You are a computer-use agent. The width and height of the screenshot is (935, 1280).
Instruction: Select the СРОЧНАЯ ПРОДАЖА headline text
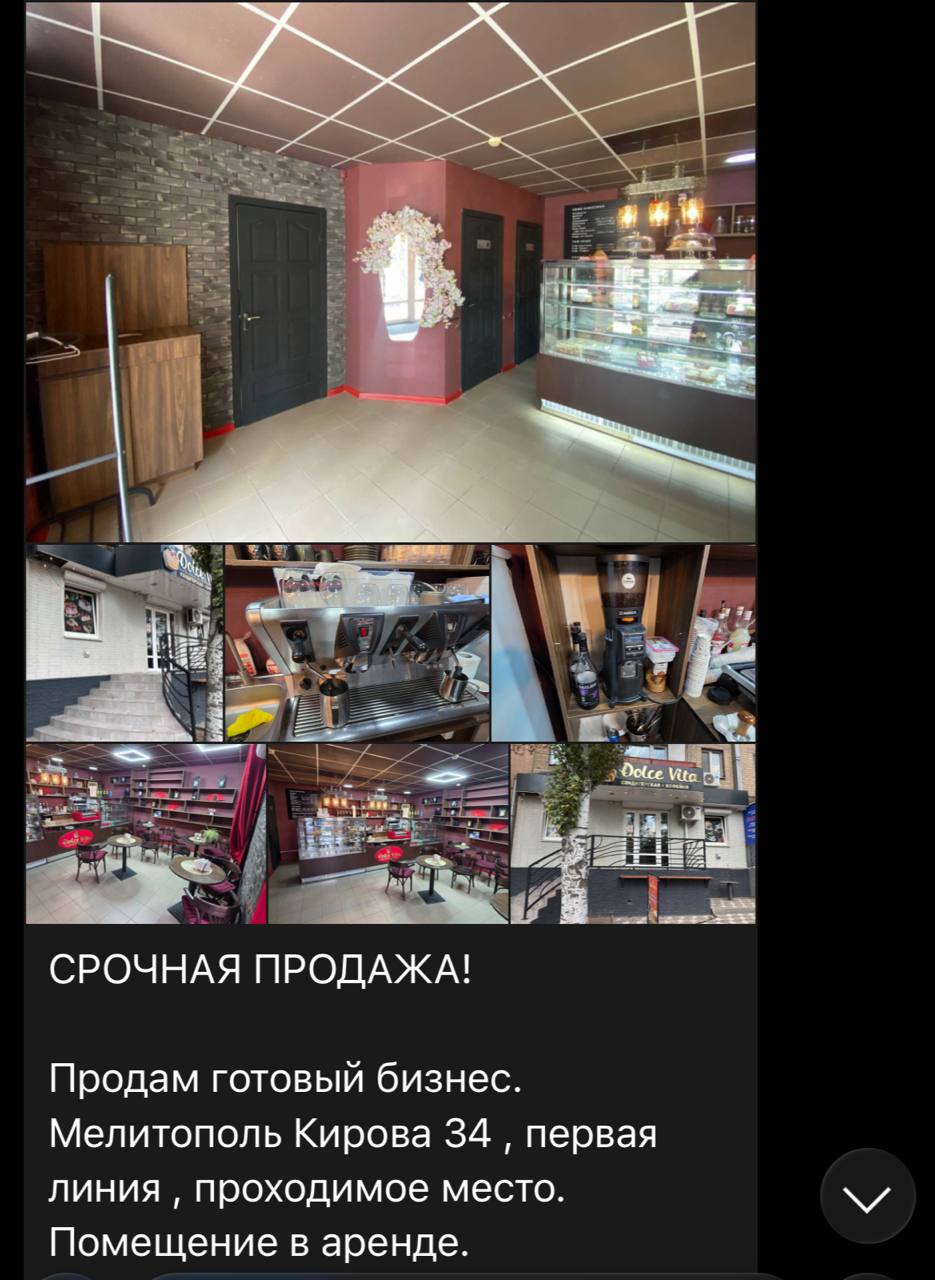coord(260,967)
